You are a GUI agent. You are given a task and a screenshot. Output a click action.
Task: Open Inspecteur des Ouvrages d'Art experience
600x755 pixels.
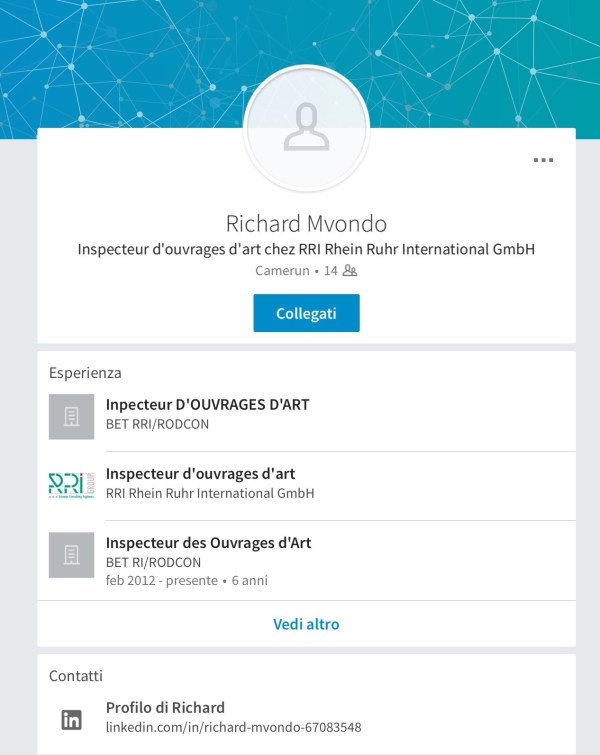(x=208, y=560)
